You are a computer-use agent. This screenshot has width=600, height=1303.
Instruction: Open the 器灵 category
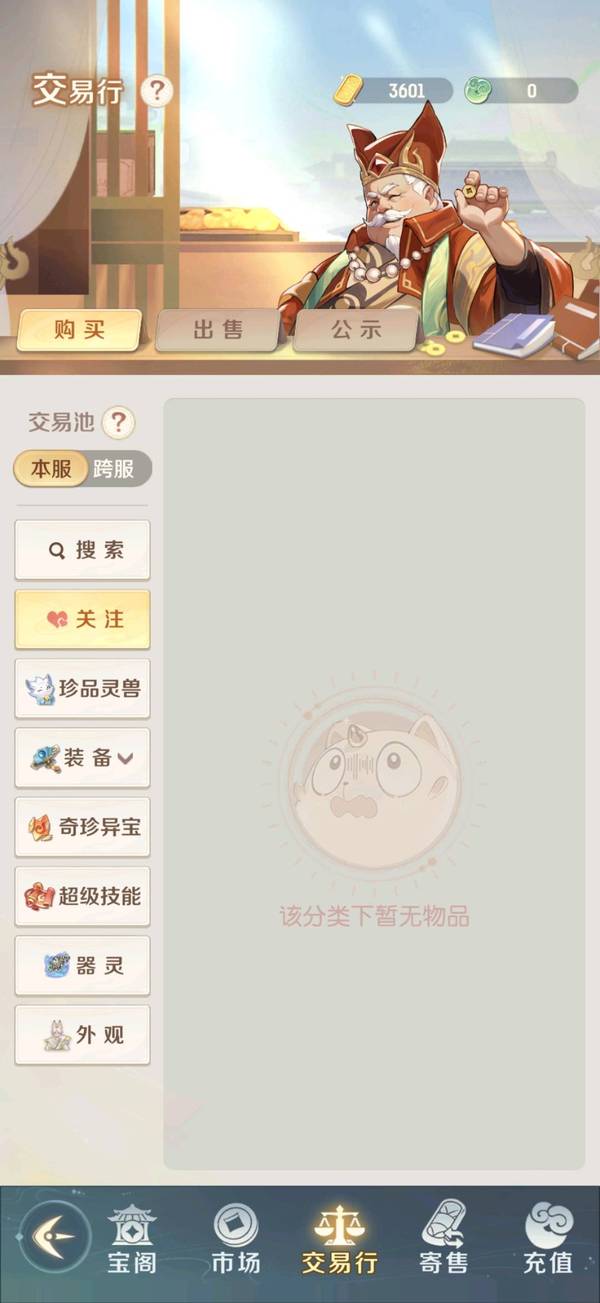[x=82, y=966]
